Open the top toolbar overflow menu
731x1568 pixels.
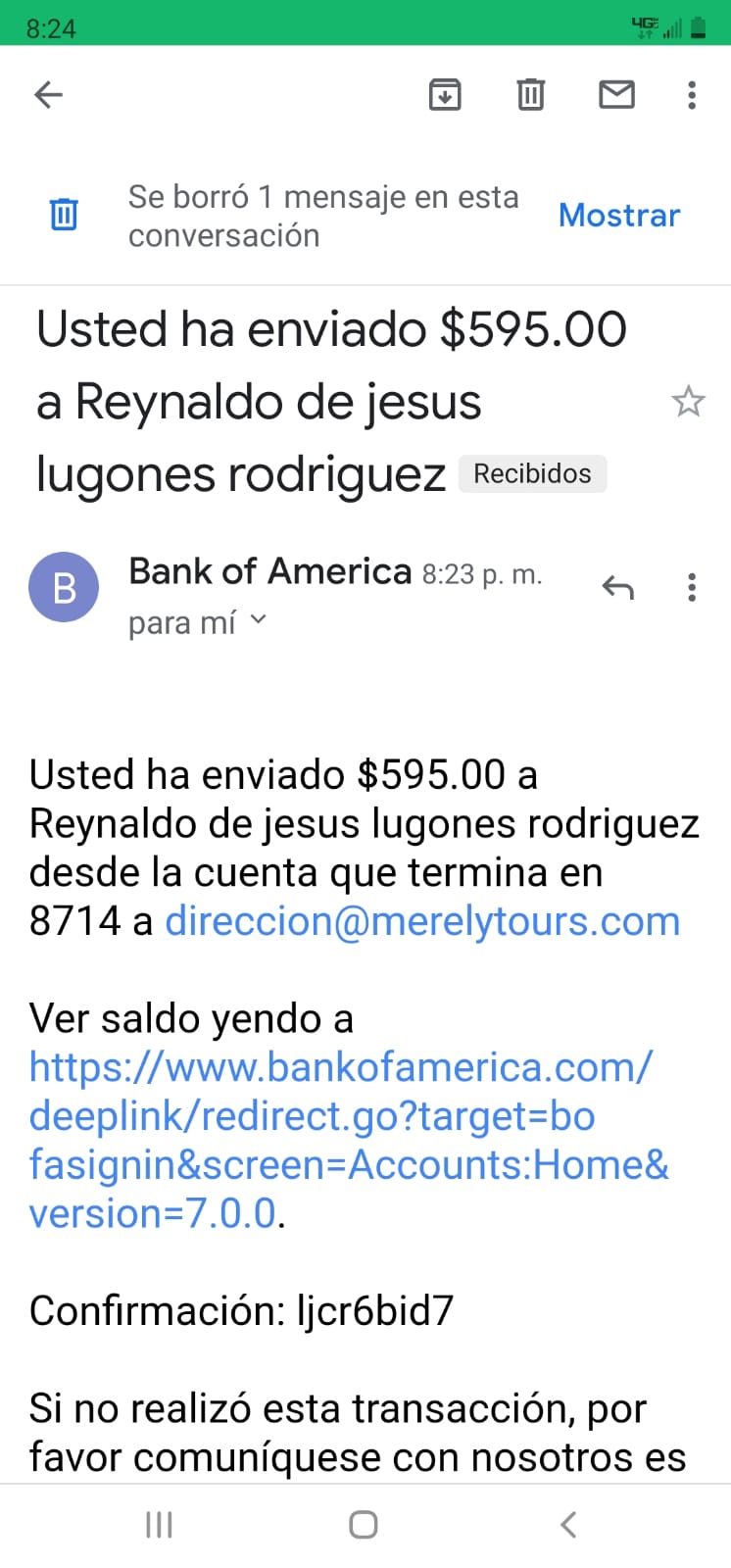[692, 95]
